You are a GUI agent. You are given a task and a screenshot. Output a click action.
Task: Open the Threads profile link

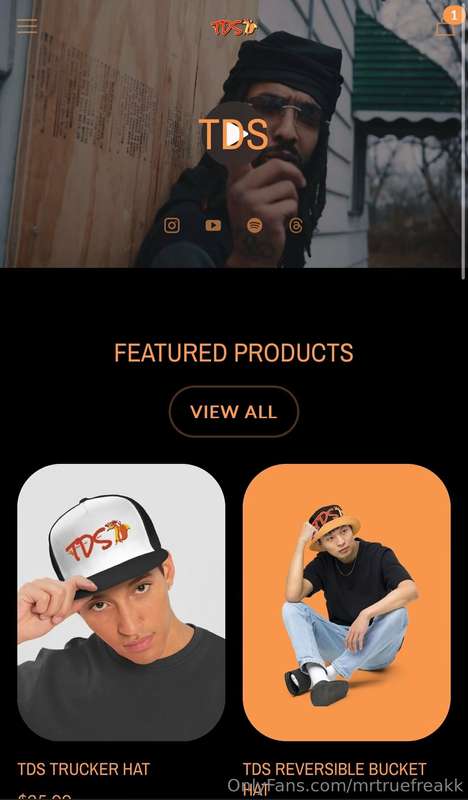coord(296,225)
